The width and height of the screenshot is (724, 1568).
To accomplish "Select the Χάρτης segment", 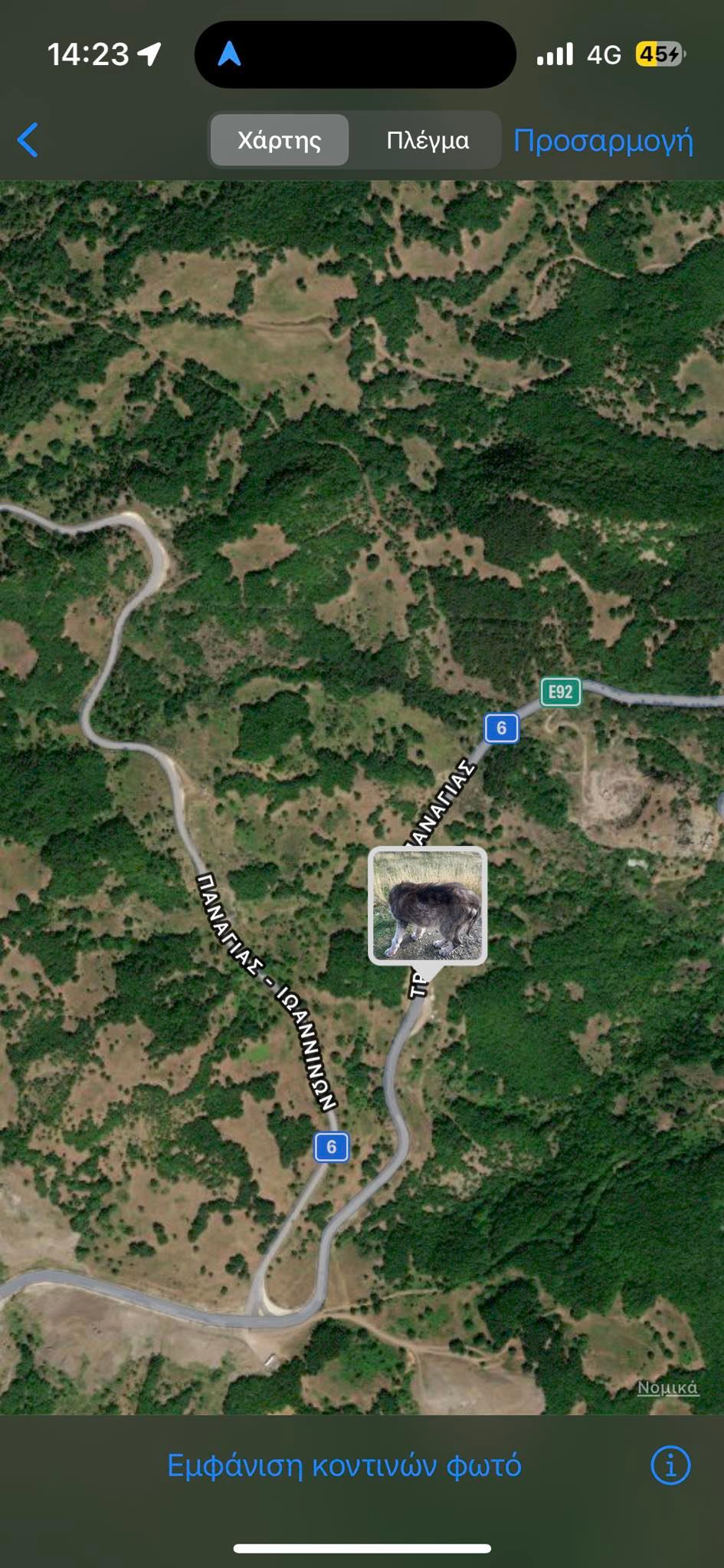I will pos(279,140).
